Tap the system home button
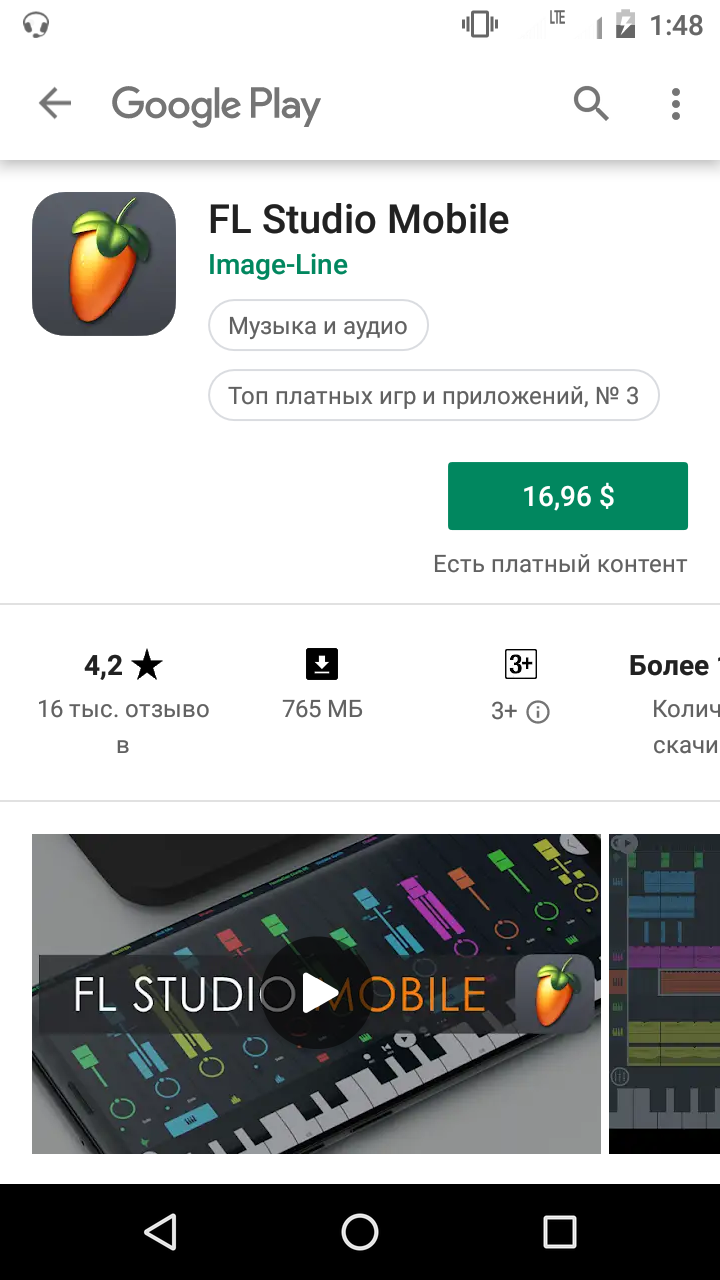This screenshot has height=1280, width=720. coord(360,1232)
